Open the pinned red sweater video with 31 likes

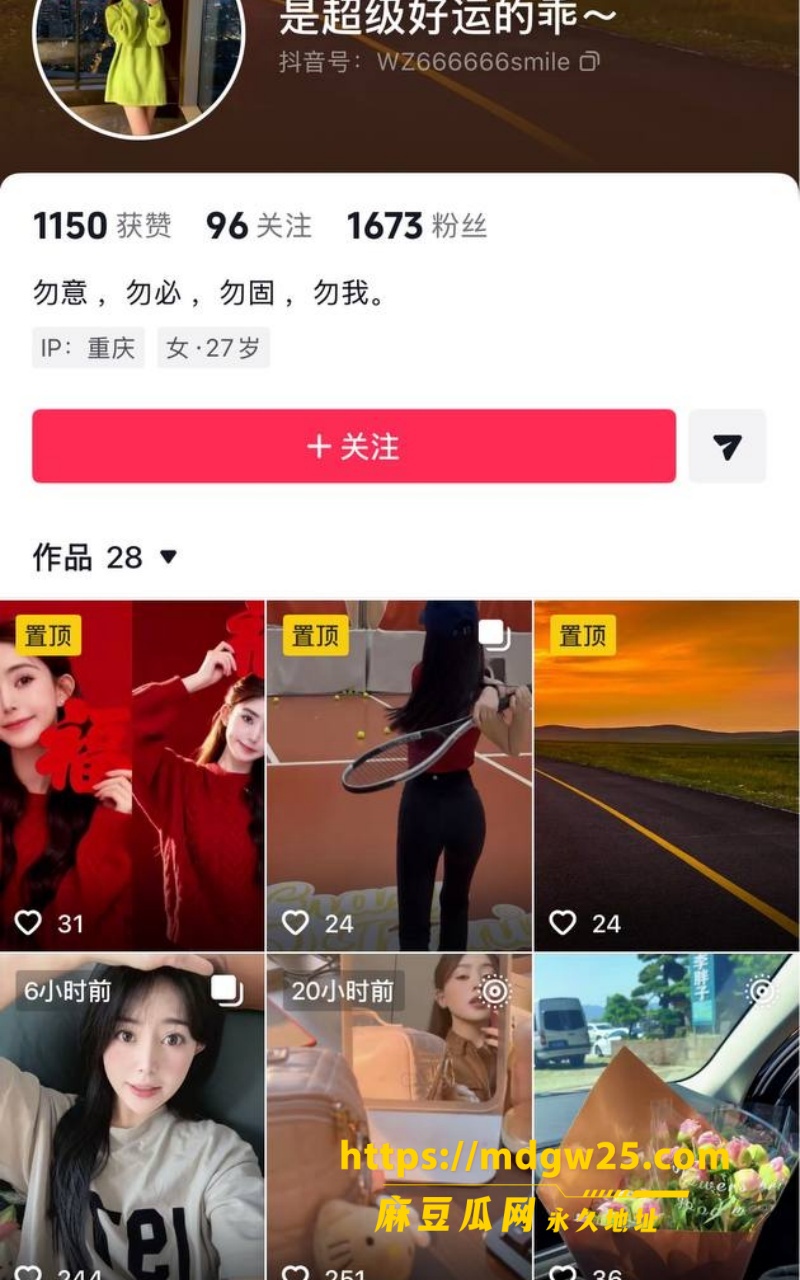132,775
